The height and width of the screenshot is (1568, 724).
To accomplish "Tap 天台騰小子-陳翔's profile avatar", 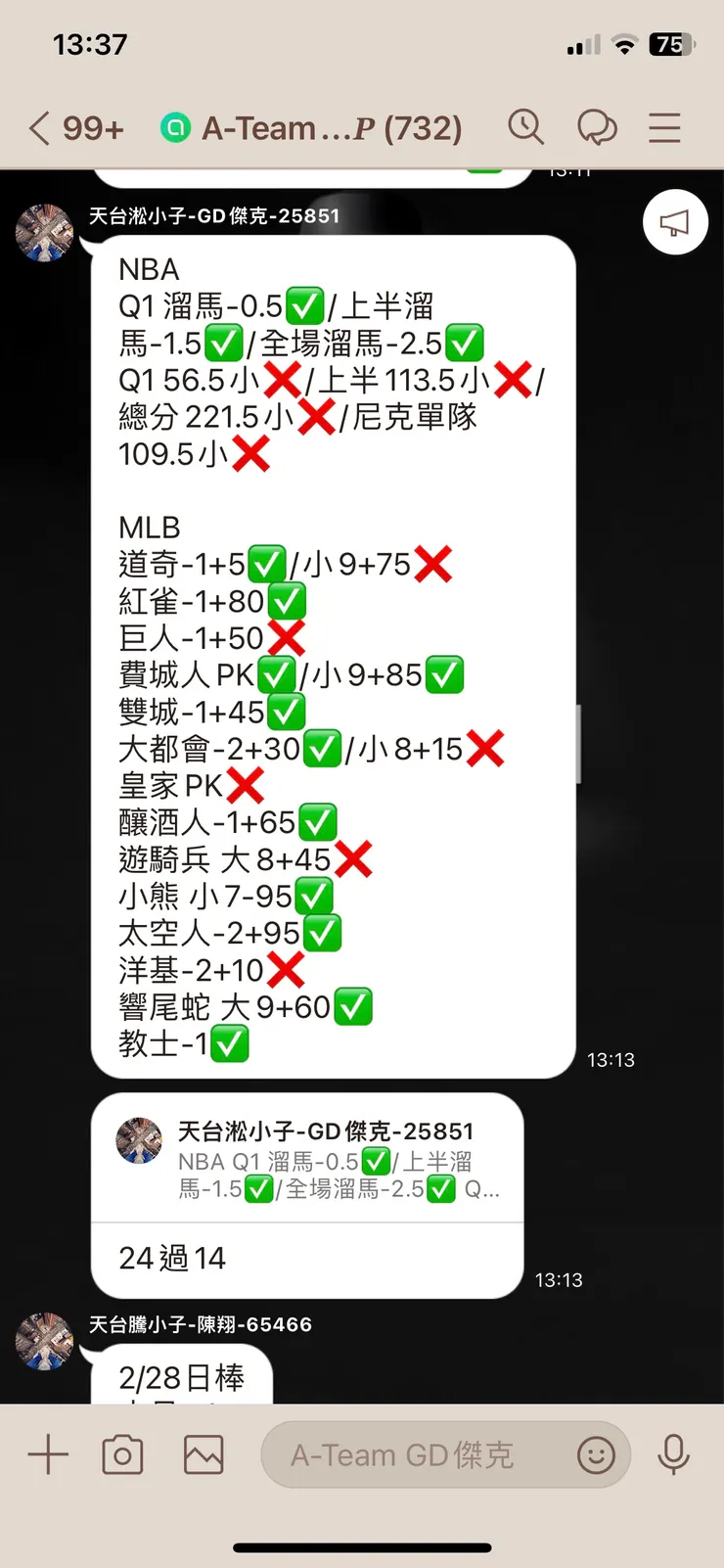I will click(44, 1344).
